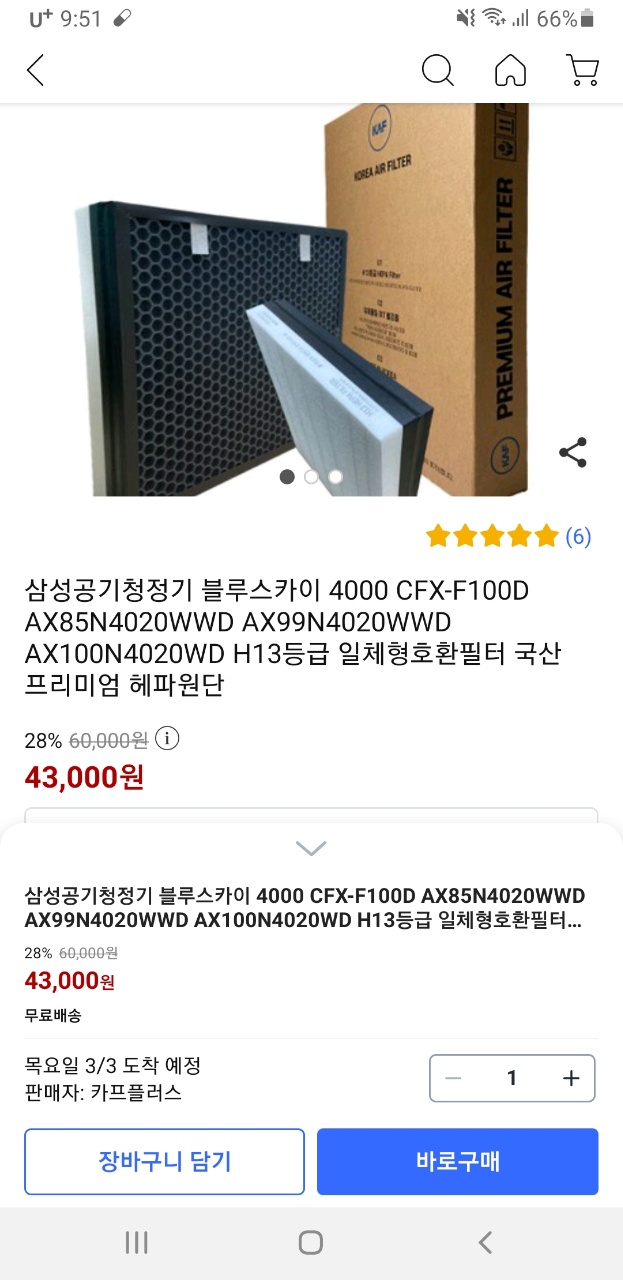This screenshot has width=623, height=1280.
Task: Show price info next to 60,000원
Action: [168, 740]
